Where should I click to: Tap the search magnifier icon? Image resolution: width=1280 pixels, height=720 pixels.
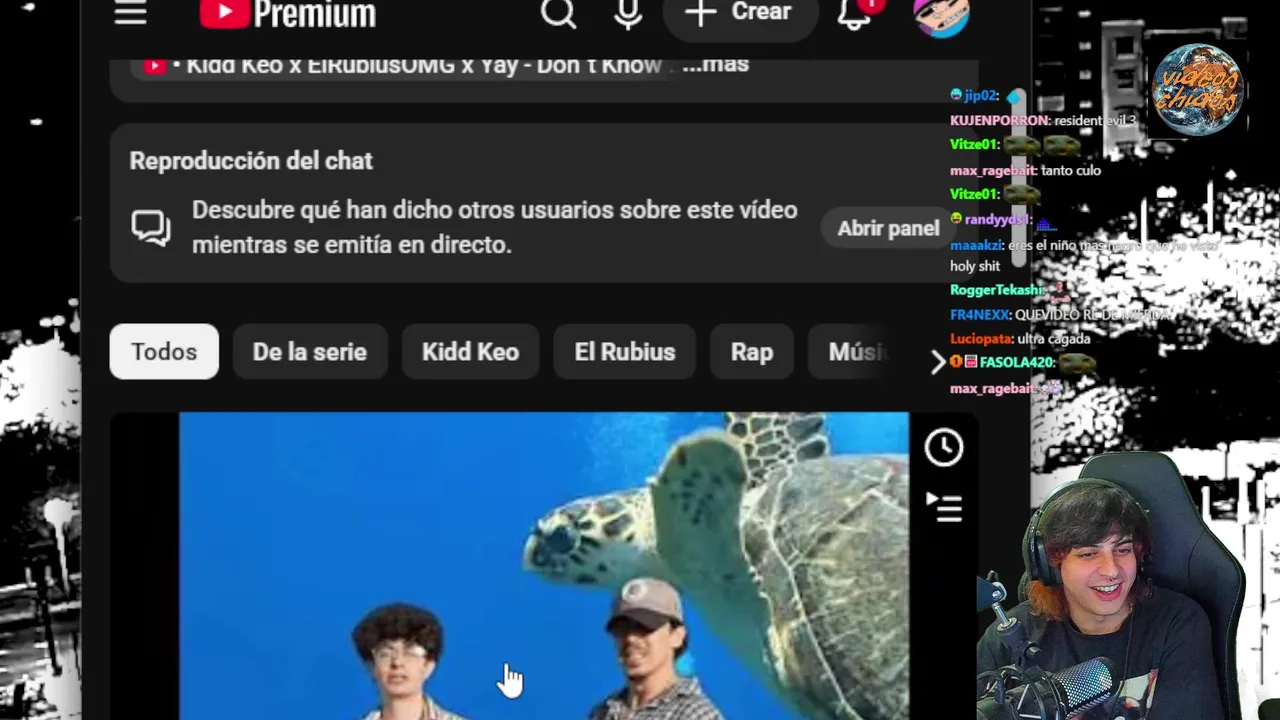[558, 13]
